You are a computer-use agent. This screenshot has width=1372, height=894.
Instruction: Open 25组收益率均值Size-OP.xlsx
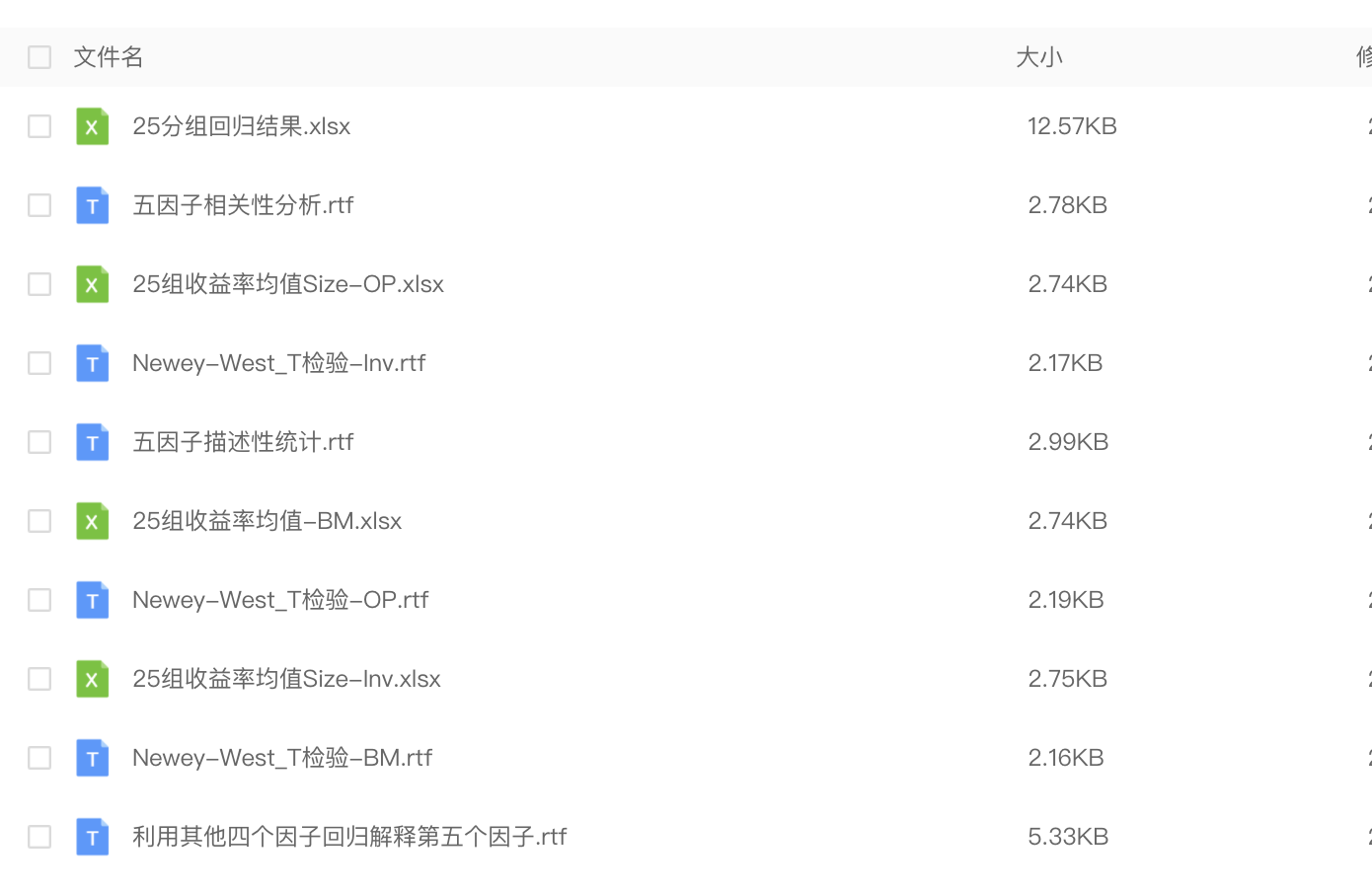coord(287,284)
